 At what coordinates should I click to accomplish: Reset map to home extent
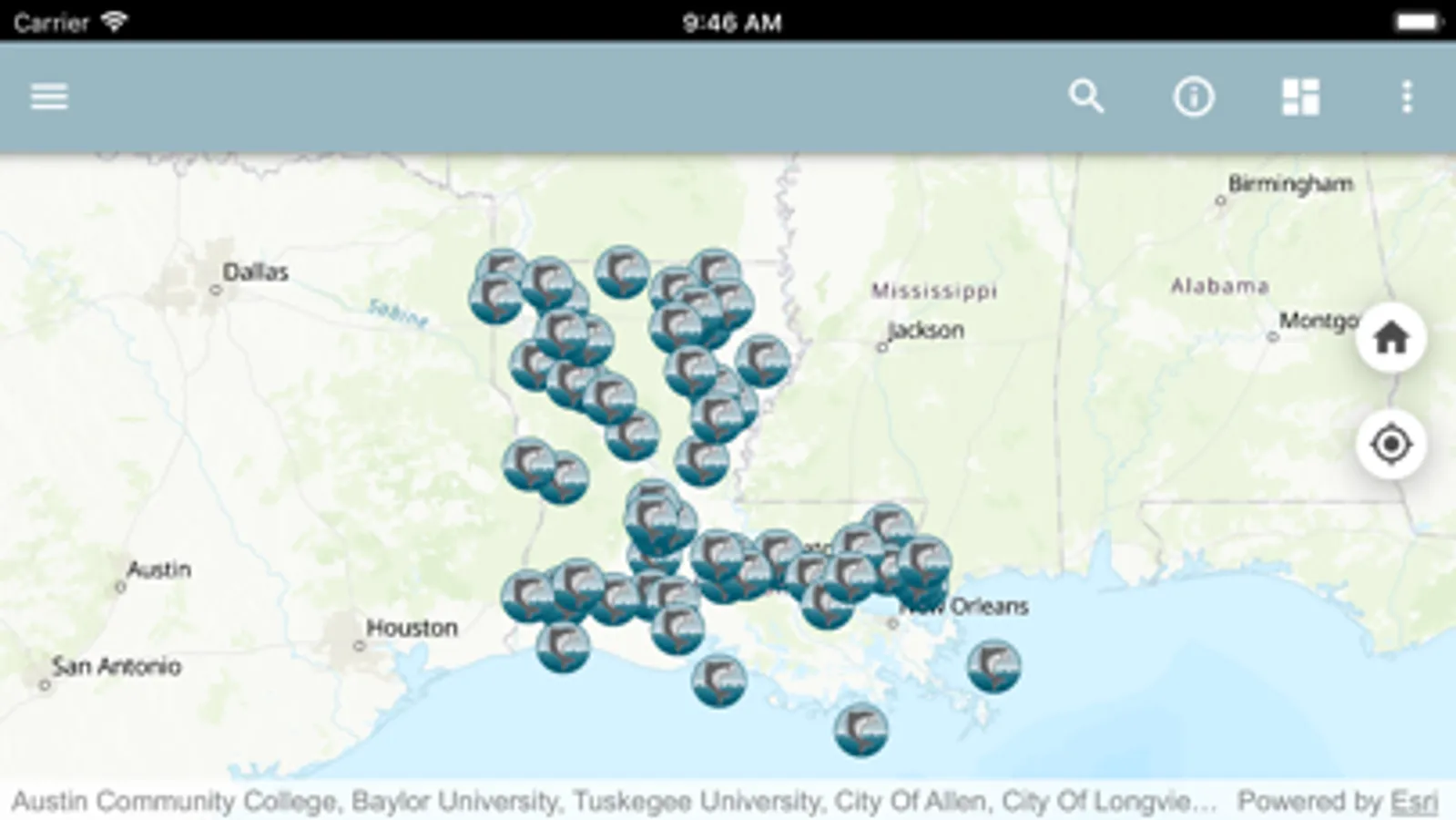(x=1390, y=339)
